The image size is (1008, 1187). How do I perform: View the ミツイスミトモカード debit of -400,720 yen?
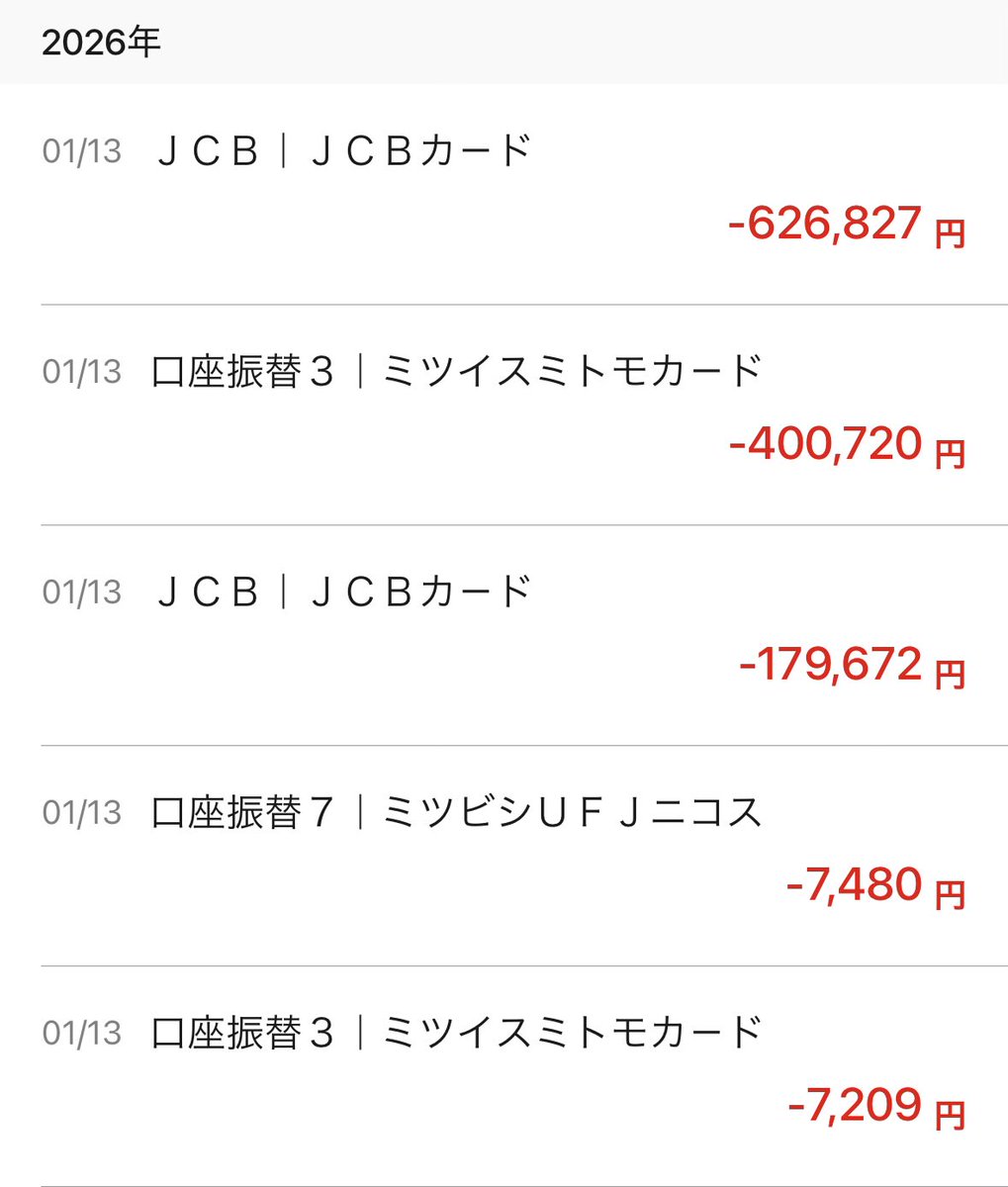[x=504, y=413]
